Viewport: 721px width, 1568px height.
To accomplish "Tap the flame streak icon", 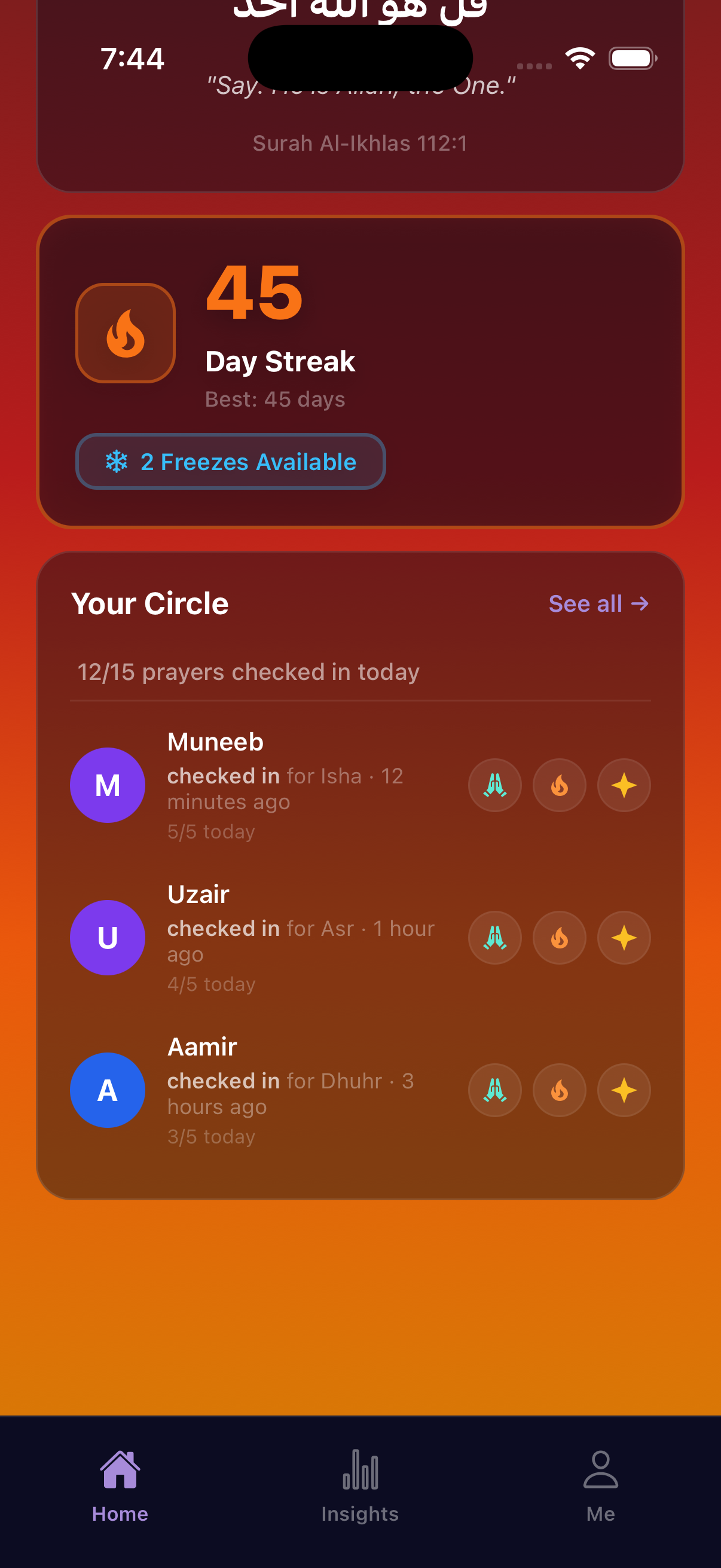I will coord(125,332).
